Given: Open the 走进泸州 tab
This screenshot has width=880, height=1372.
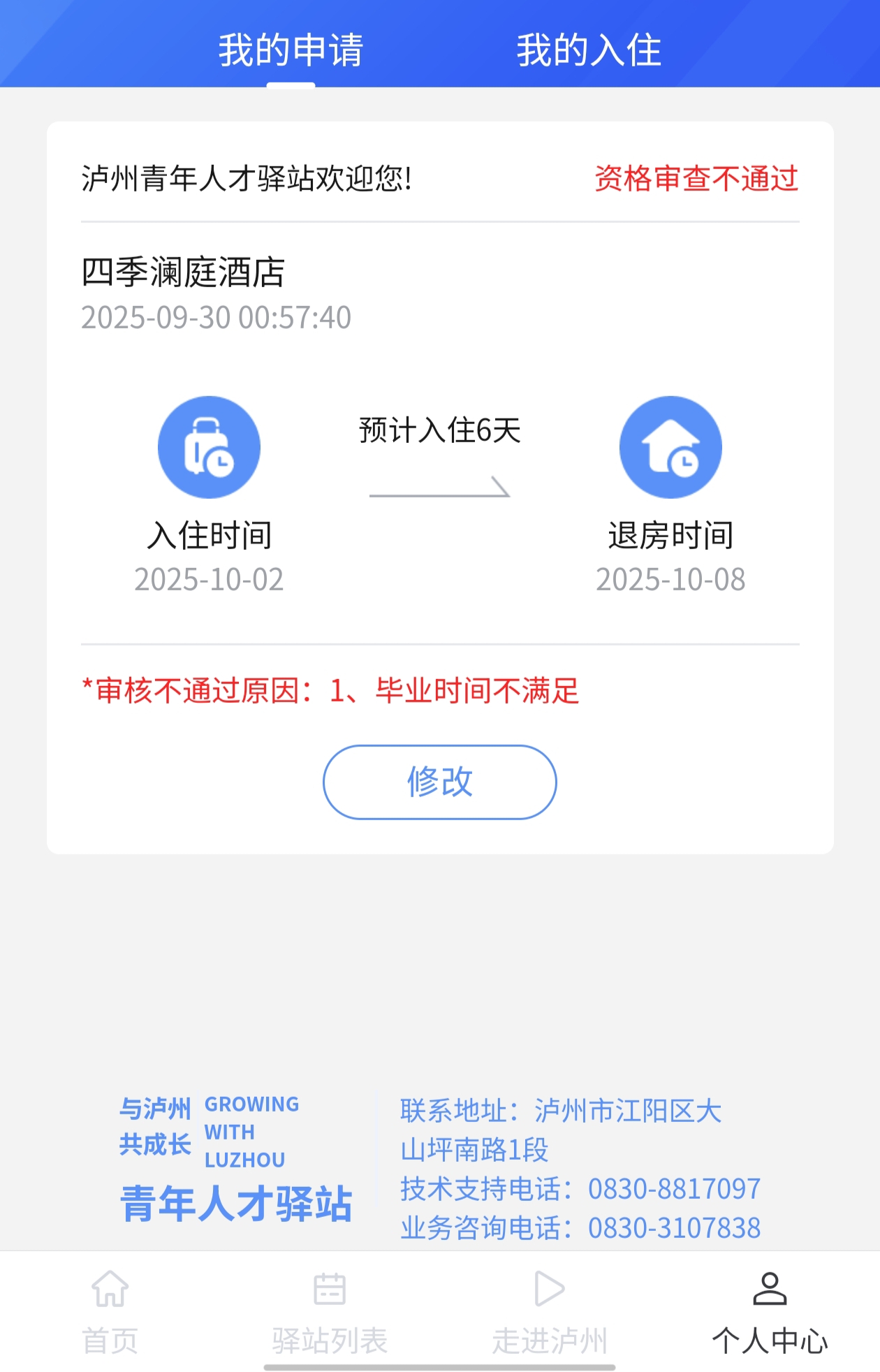Looking at the screenshot, I should (x=550, y=1311).
